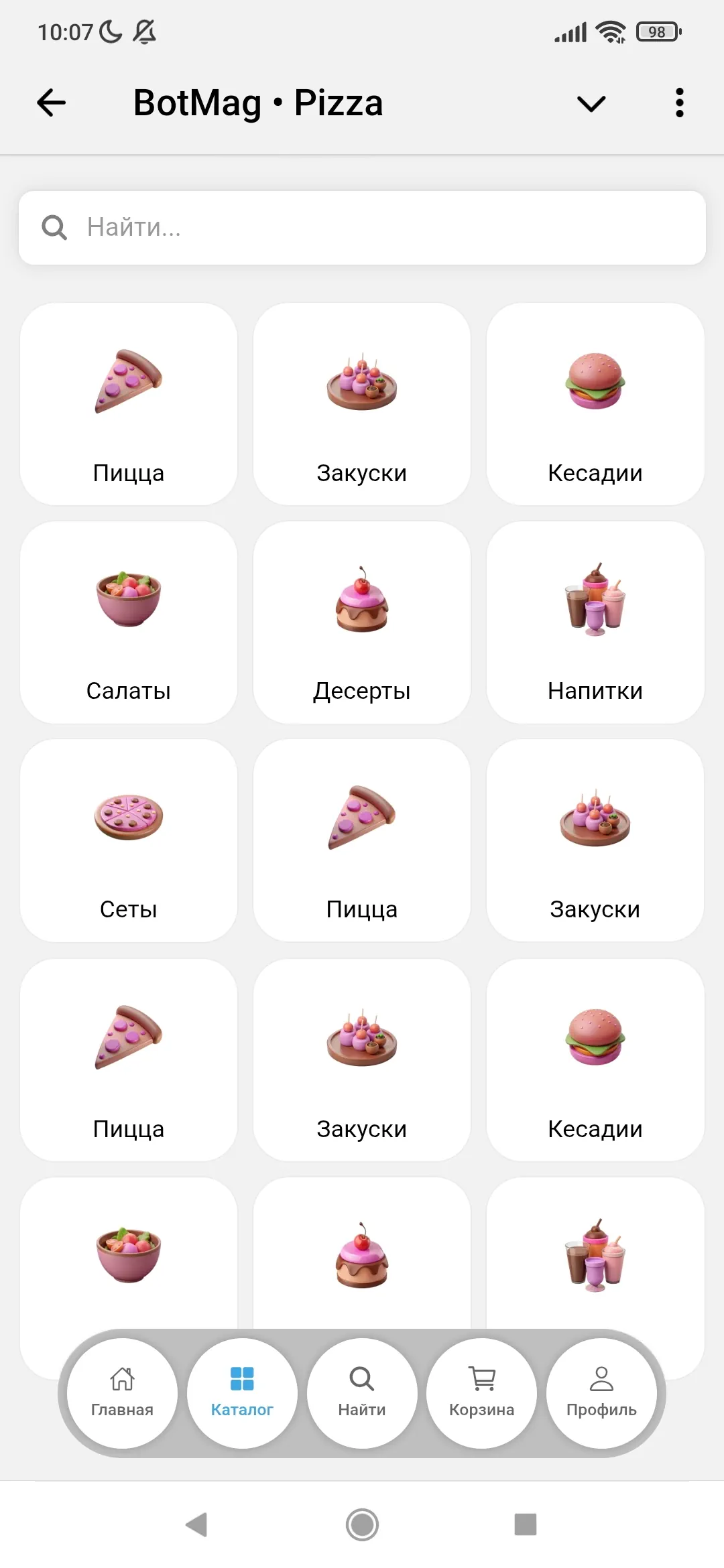Viewport: 724px width, 1568px height.
Task: Go back using the top arrow
Action: tap(51, 103)
